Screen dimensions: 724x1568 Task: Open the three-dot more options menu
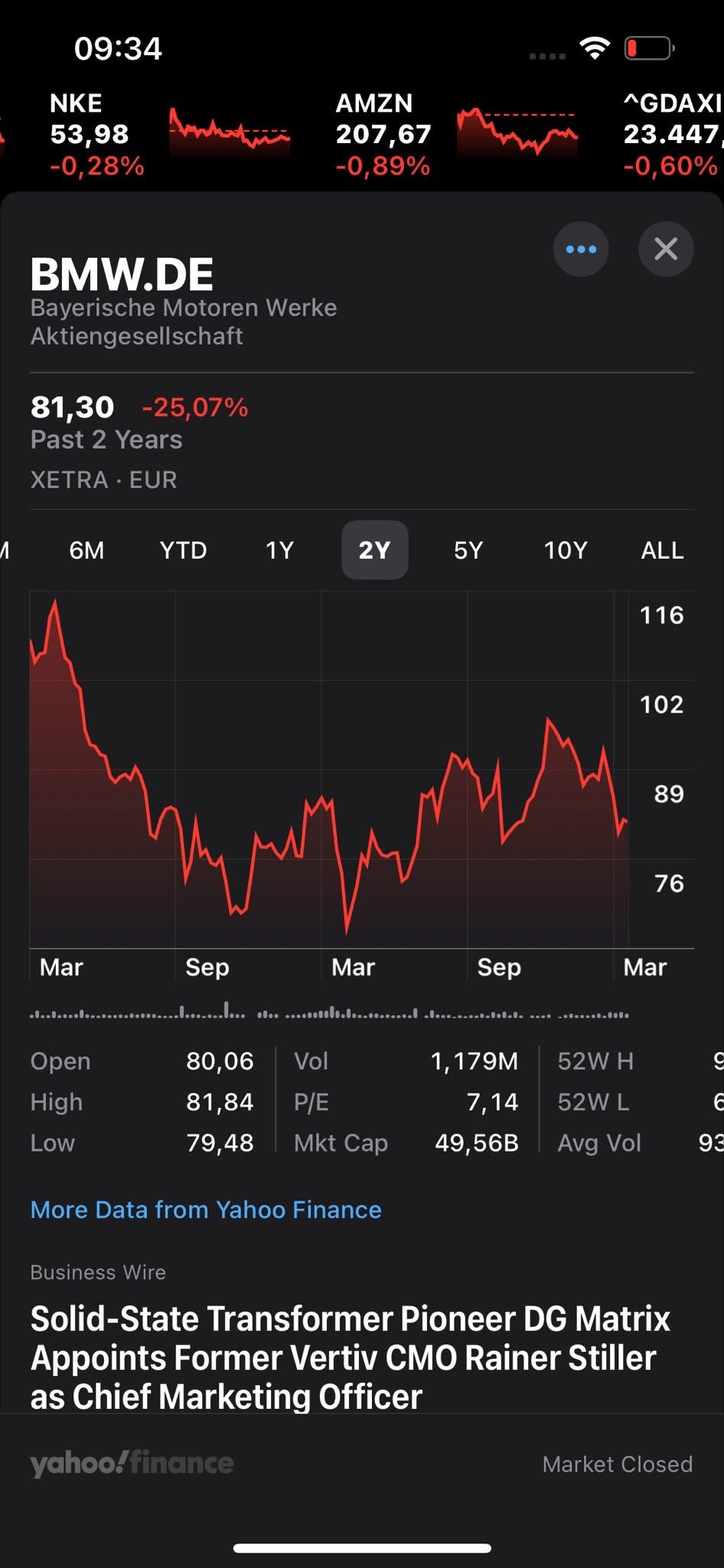(x=581, y=249)
